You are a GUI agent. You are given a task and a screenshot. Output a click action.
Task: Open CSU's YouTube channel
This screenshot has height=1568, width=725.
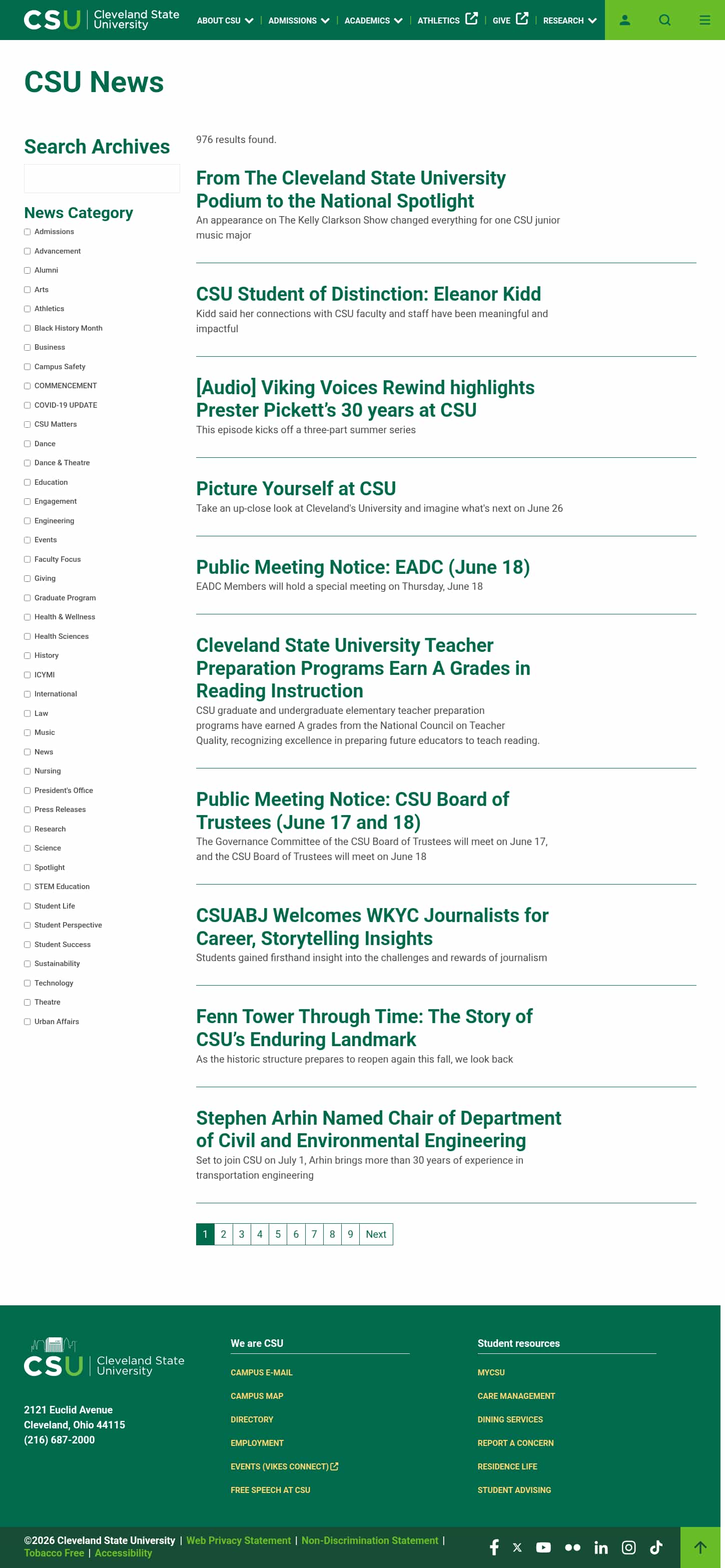(543, 1547)
